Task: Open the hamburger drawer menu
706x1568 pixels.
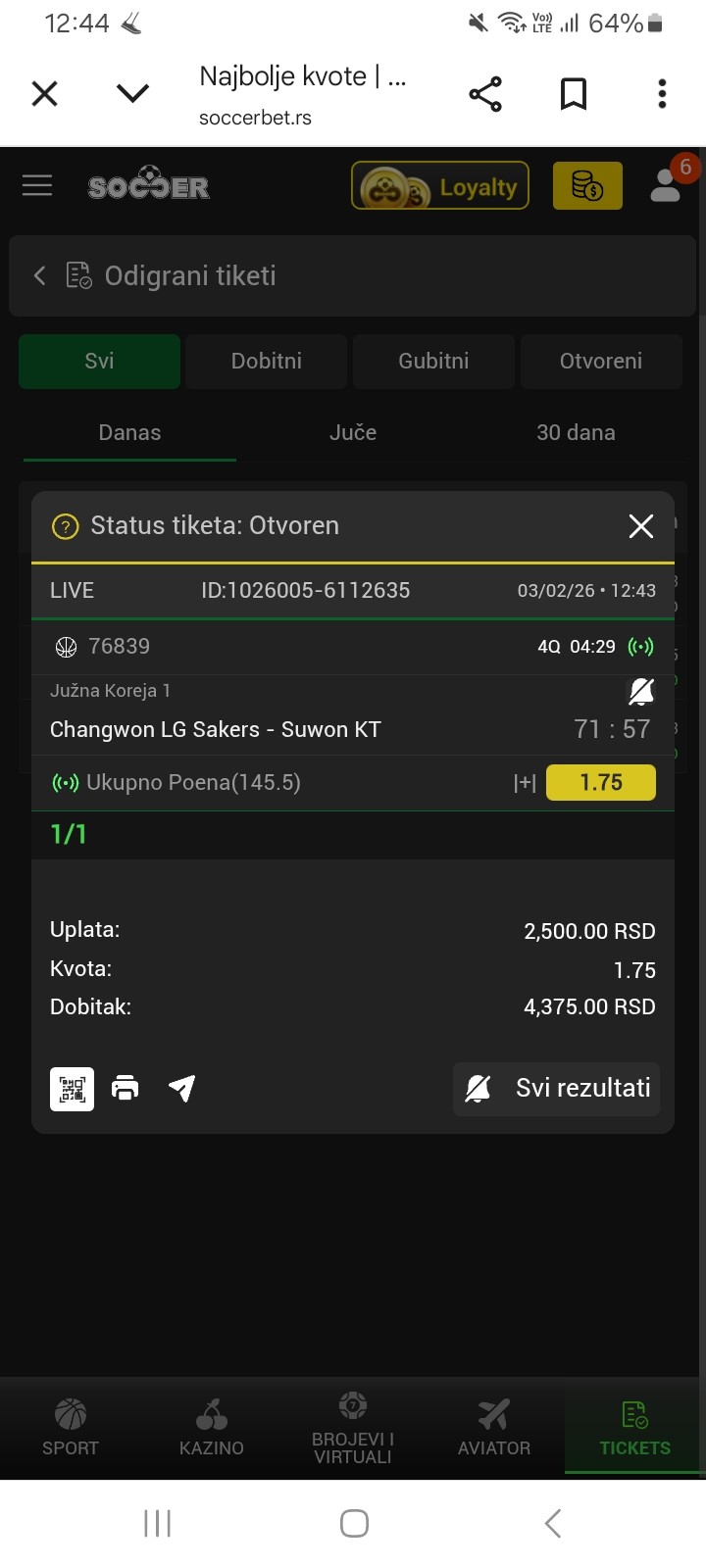Action: (37, 185)
